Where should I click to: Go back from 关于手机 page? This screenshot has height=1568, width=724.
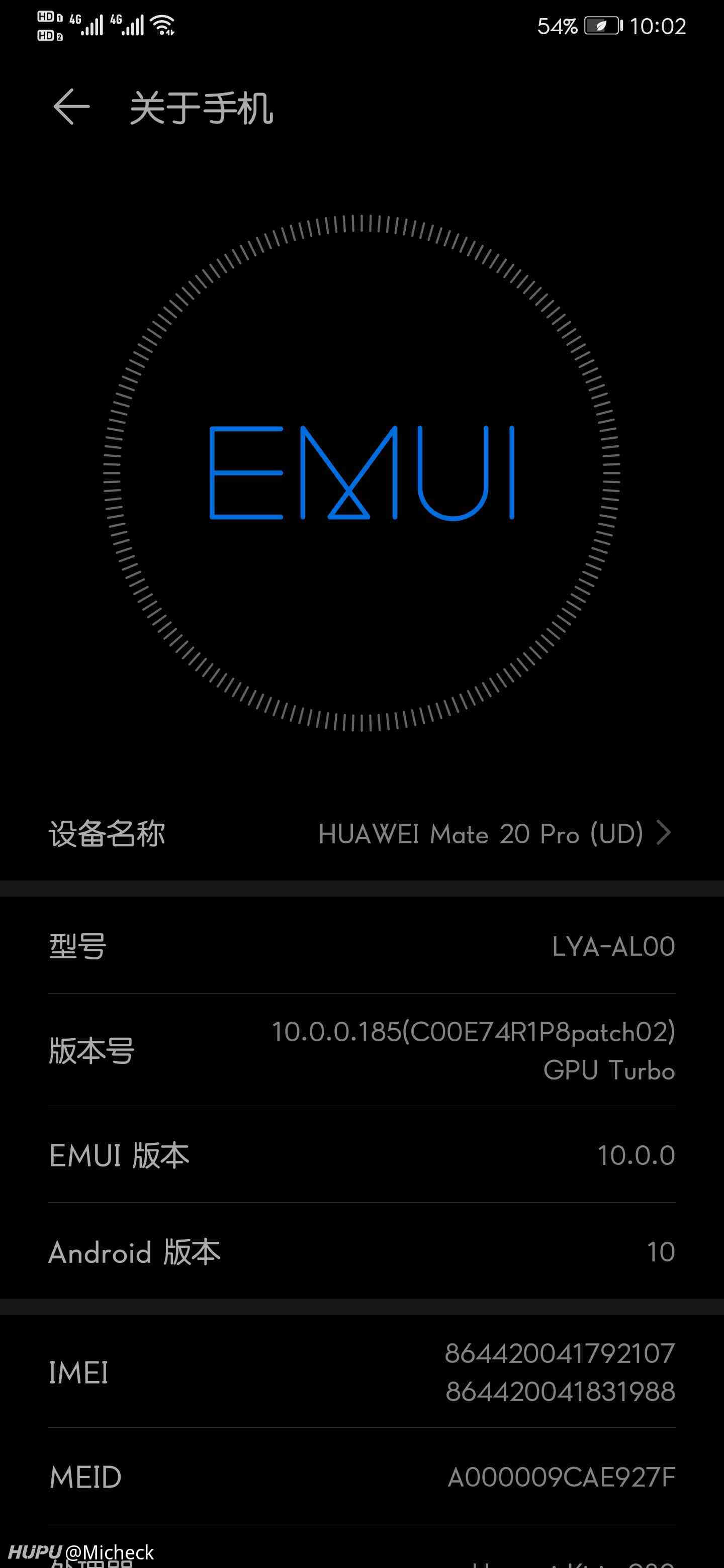pyautogui.click(x=71, y=107)
